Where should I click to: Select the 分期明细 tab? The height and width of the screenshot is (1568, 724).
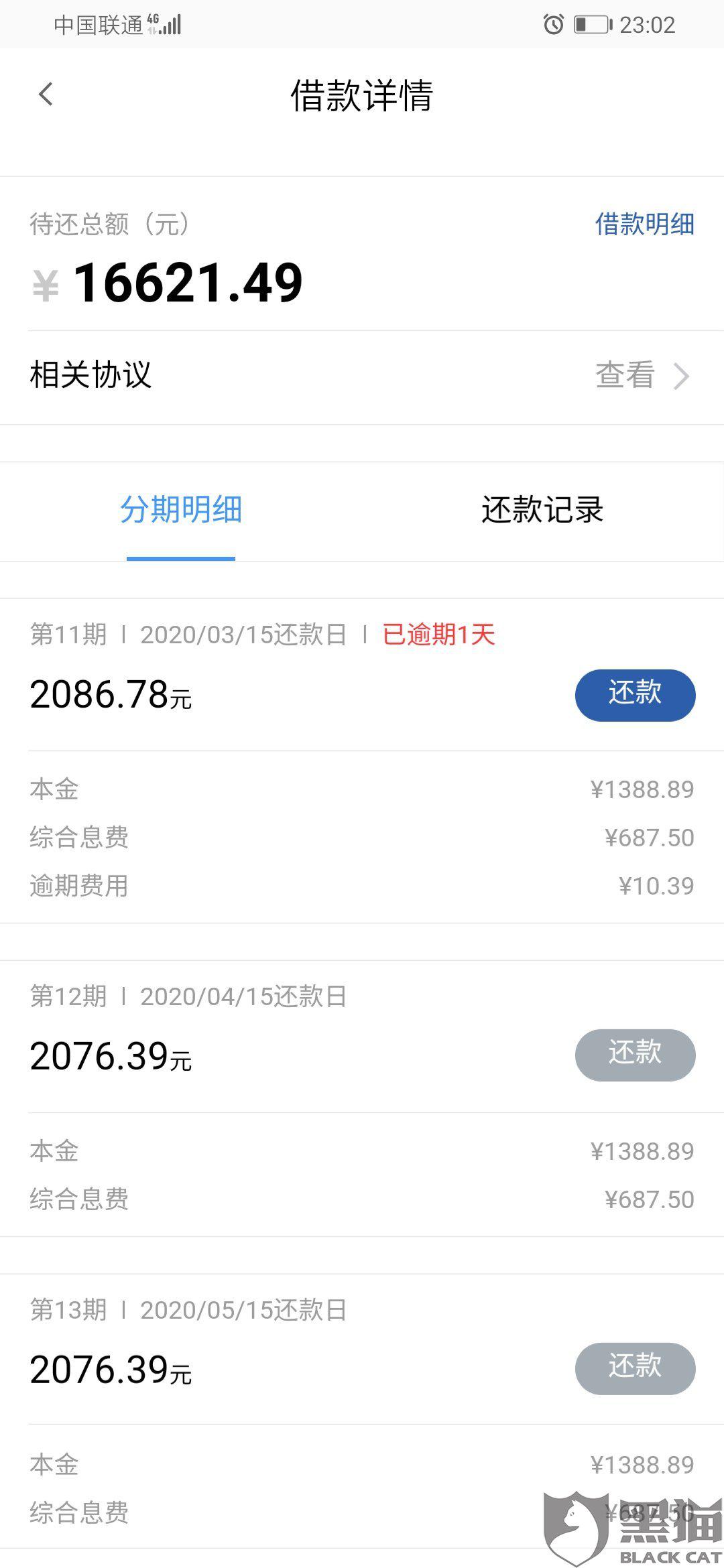(x=181, y=510)
